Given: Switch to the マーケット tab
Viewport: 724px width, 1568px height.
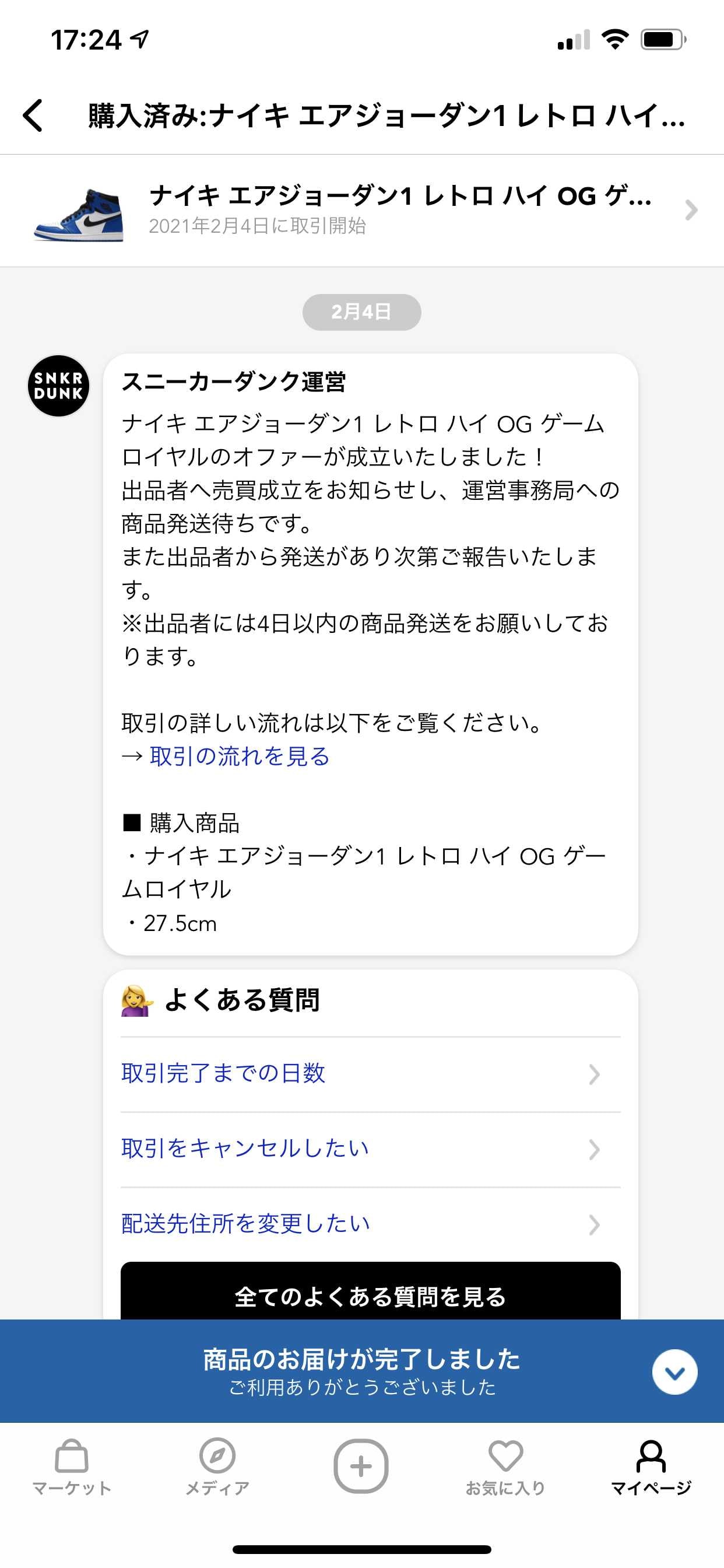Looking at the screenshot, I should coord(72,1467).
